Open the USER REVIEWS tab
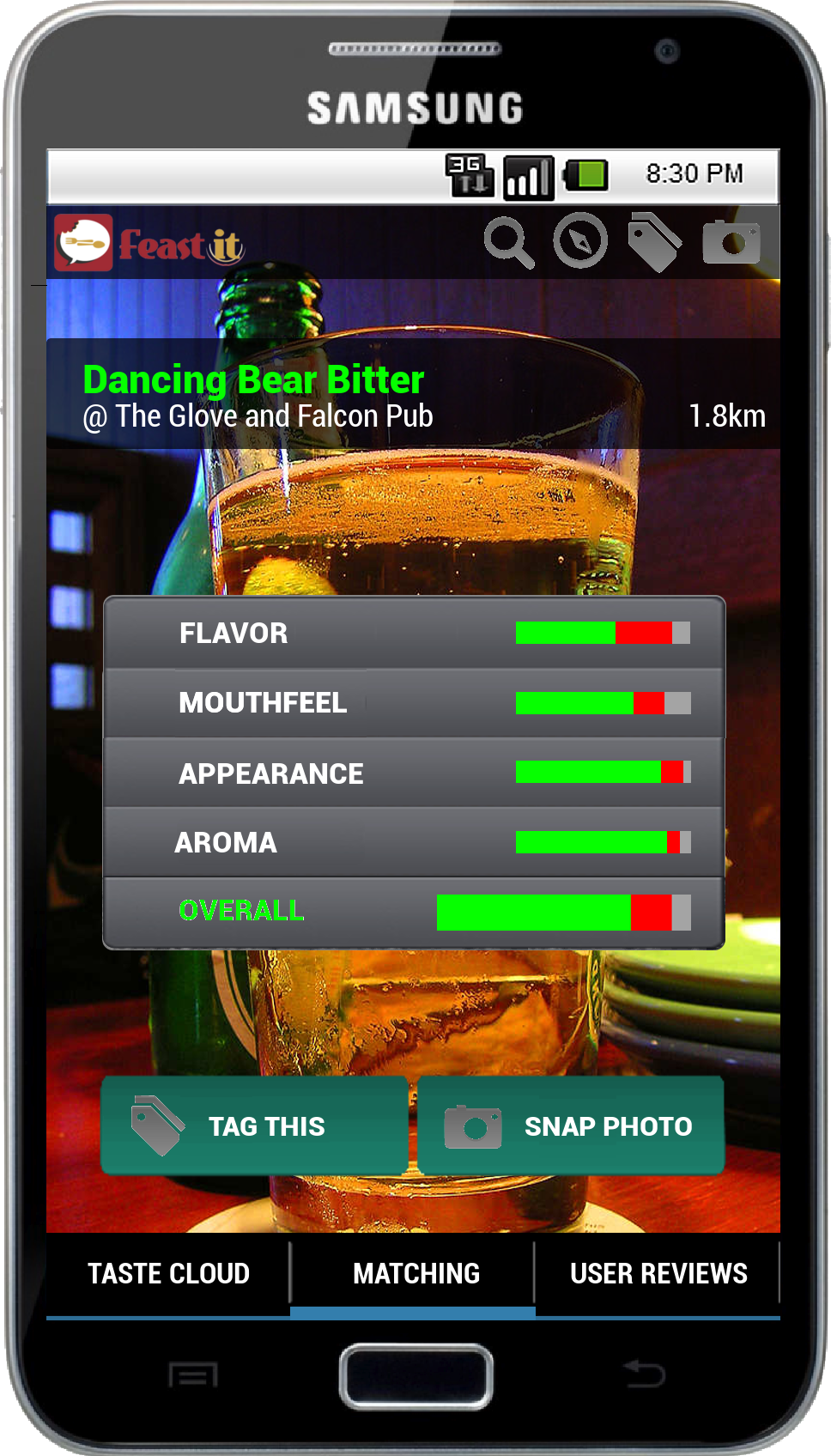 click(658, 1274)
